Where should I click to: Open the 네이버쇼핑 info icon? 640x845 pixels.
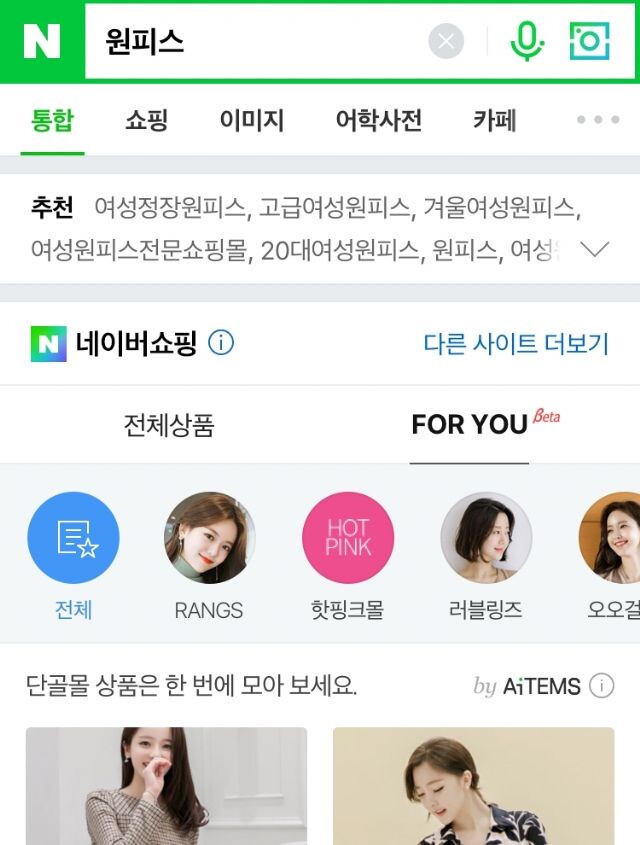221,344
